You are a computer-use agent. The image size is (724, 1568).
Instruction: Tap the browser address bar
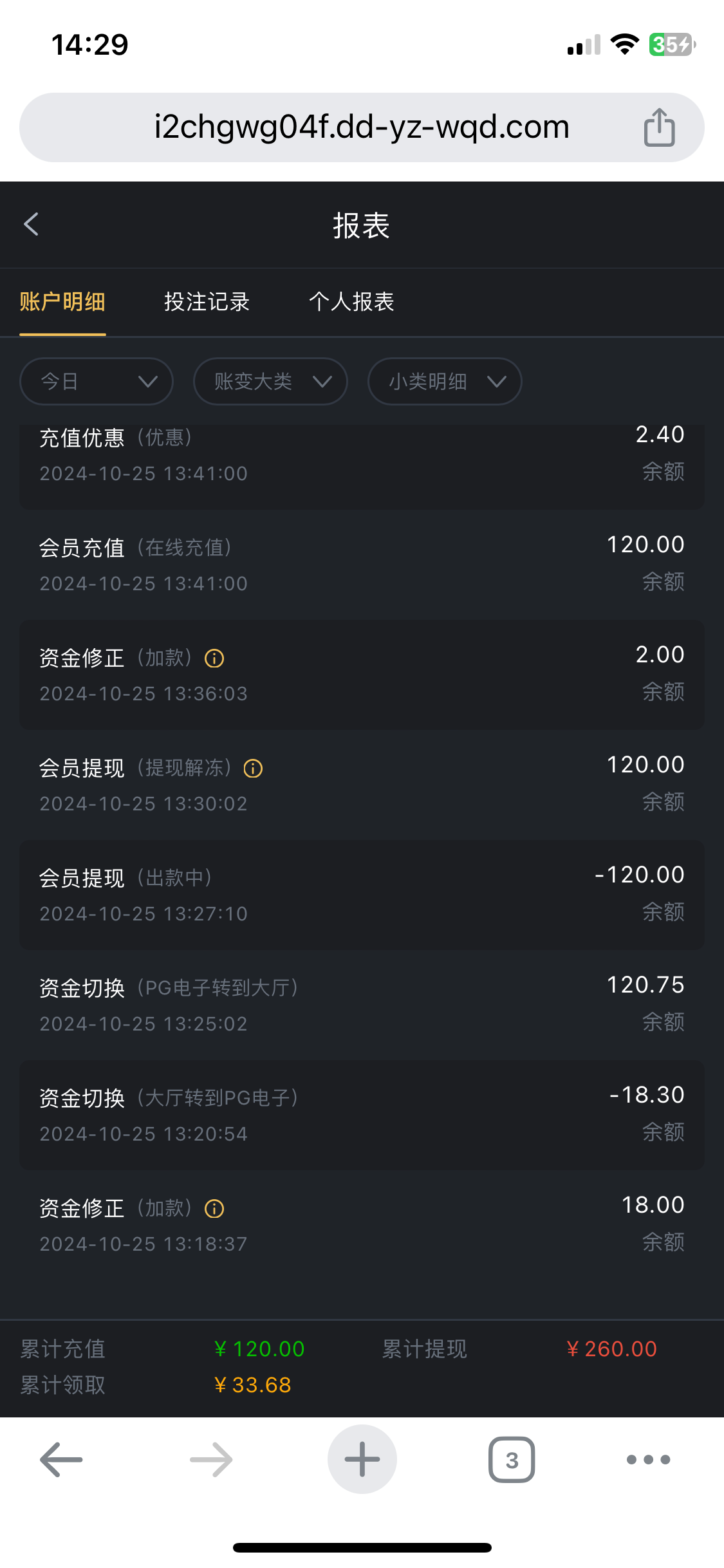pos(360,127)
